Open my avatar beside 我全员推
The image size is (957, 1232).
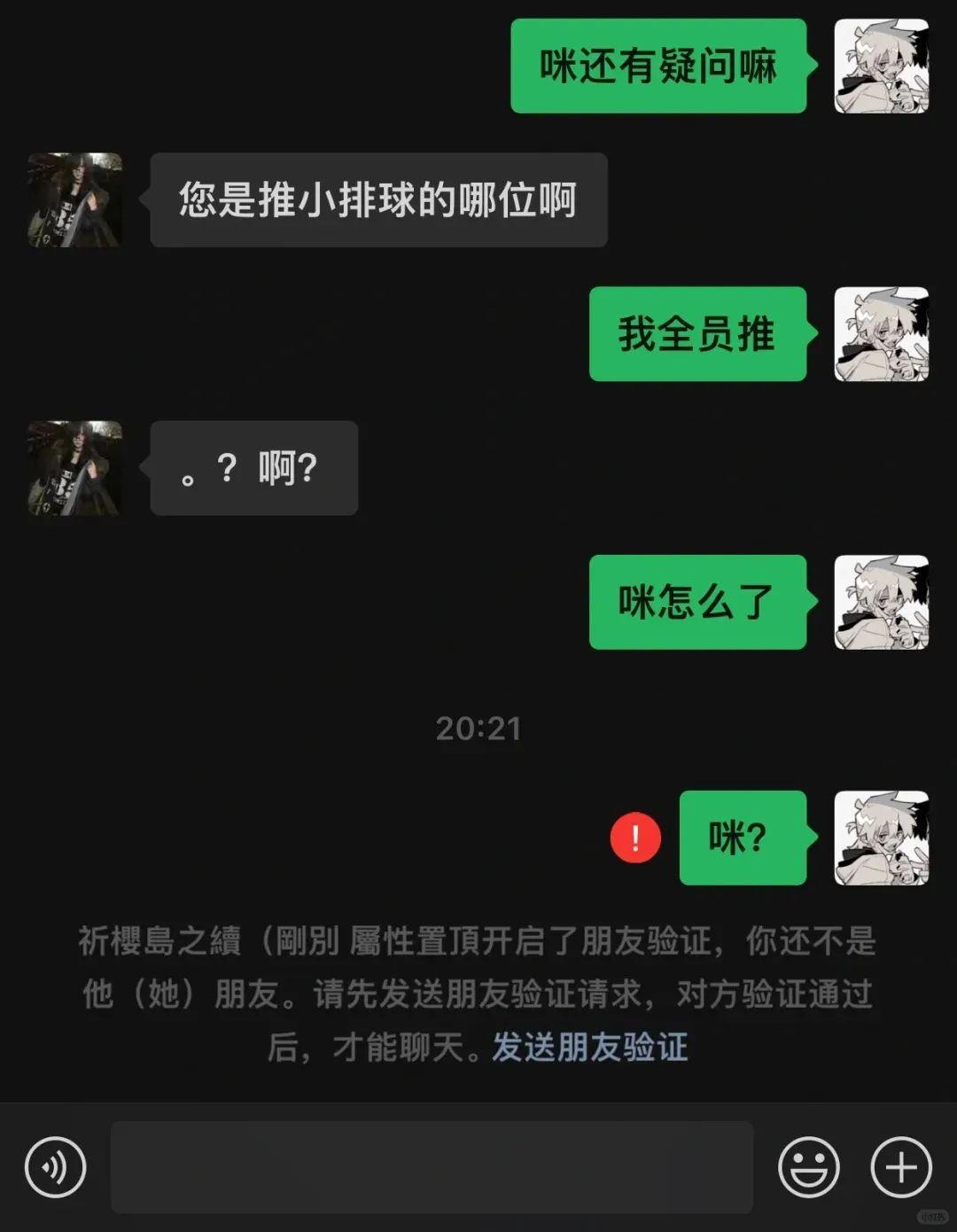[881, 334]
